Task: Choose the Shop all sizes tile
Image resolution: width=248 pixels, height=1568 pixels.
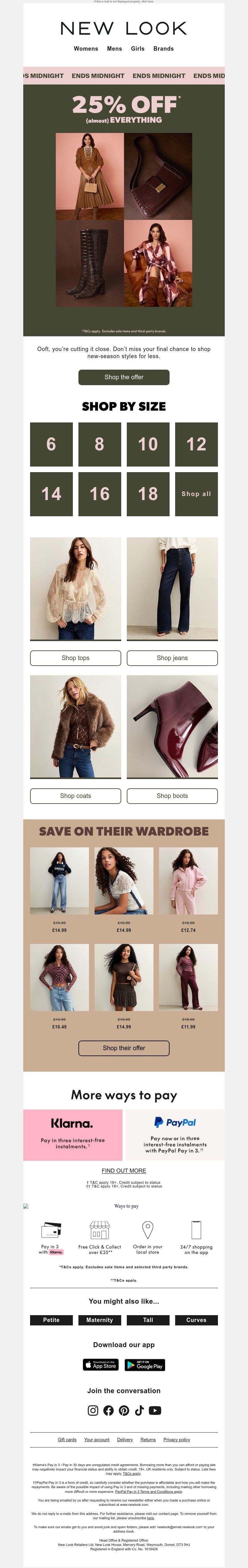Action: [196, 494]
